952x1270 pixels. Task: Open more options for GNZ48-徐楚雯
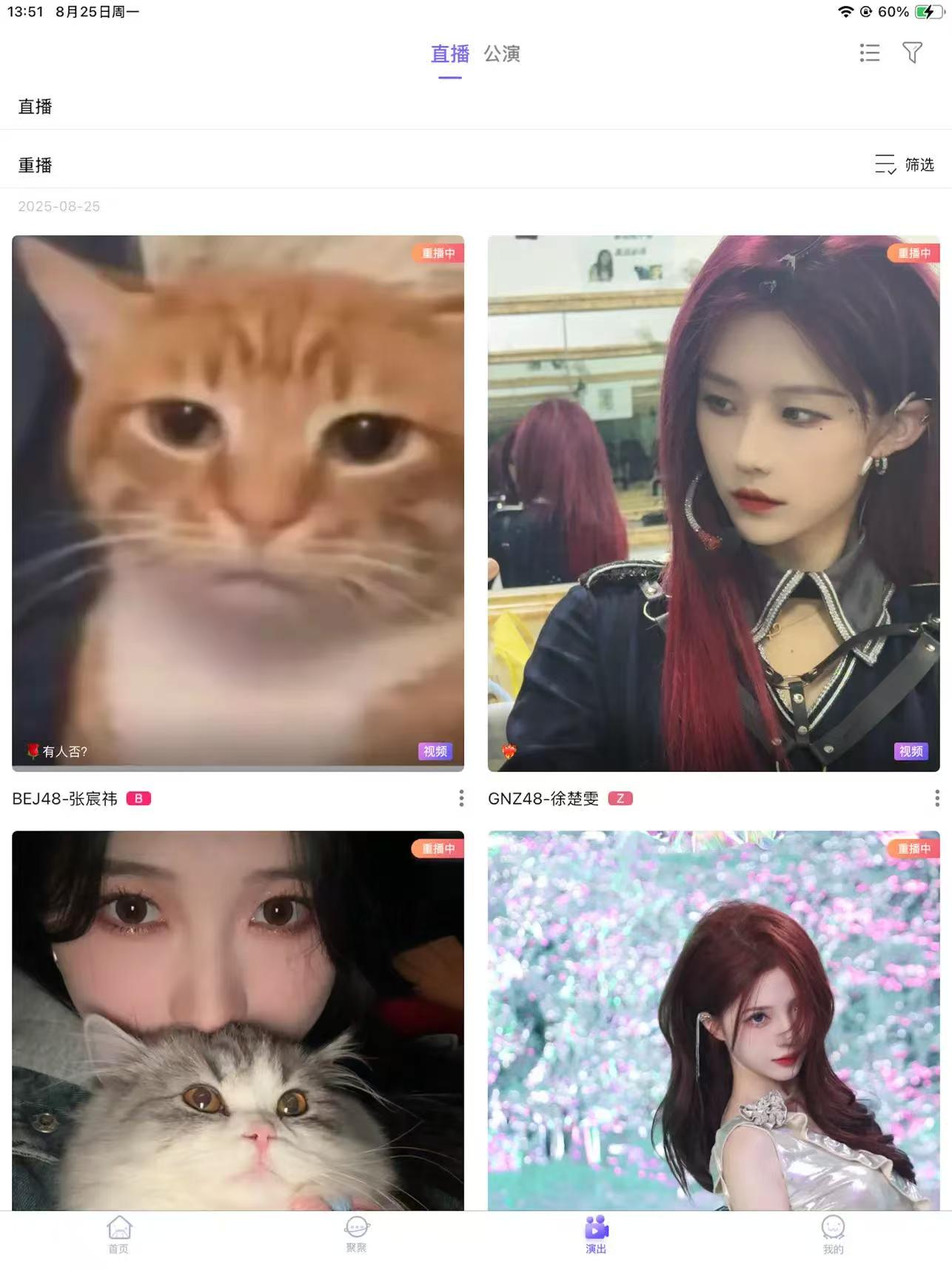tap(937, 798)
